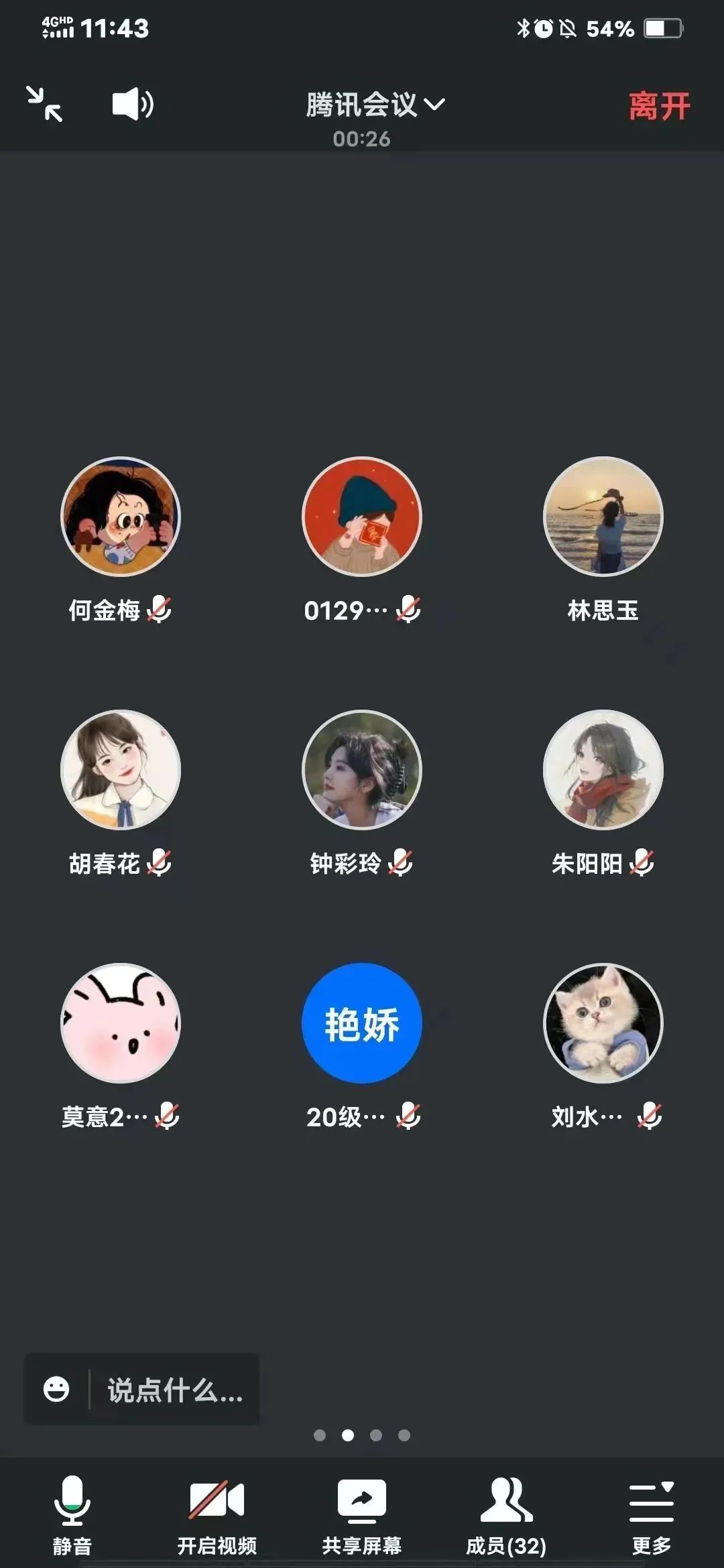Screen dimensions: 724x1568
Task: Select participant 林思玉's avatar
Action: click(603, 517)
